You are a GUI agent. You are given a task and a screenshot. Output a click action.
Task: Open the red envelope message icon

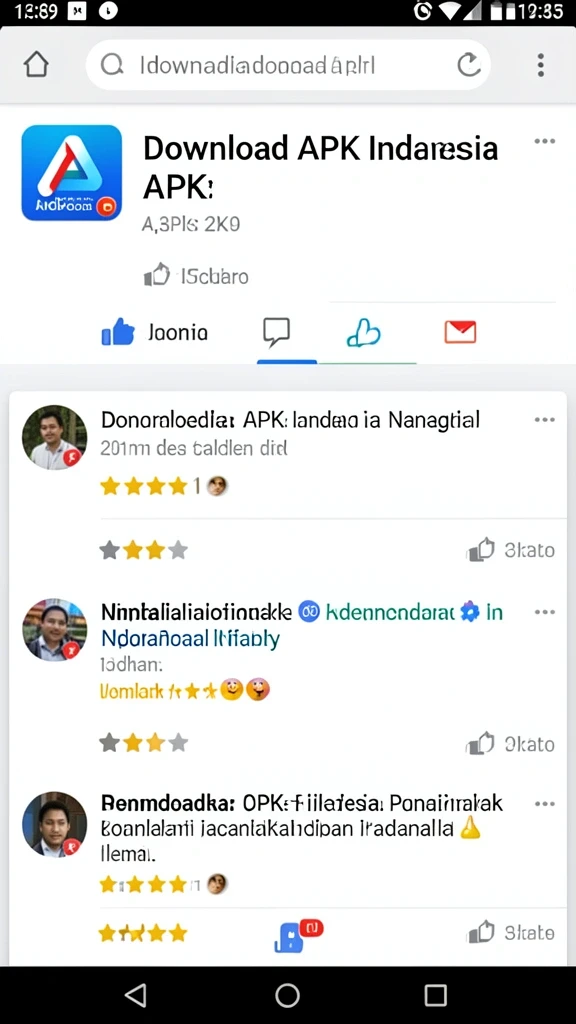point(460,332)
